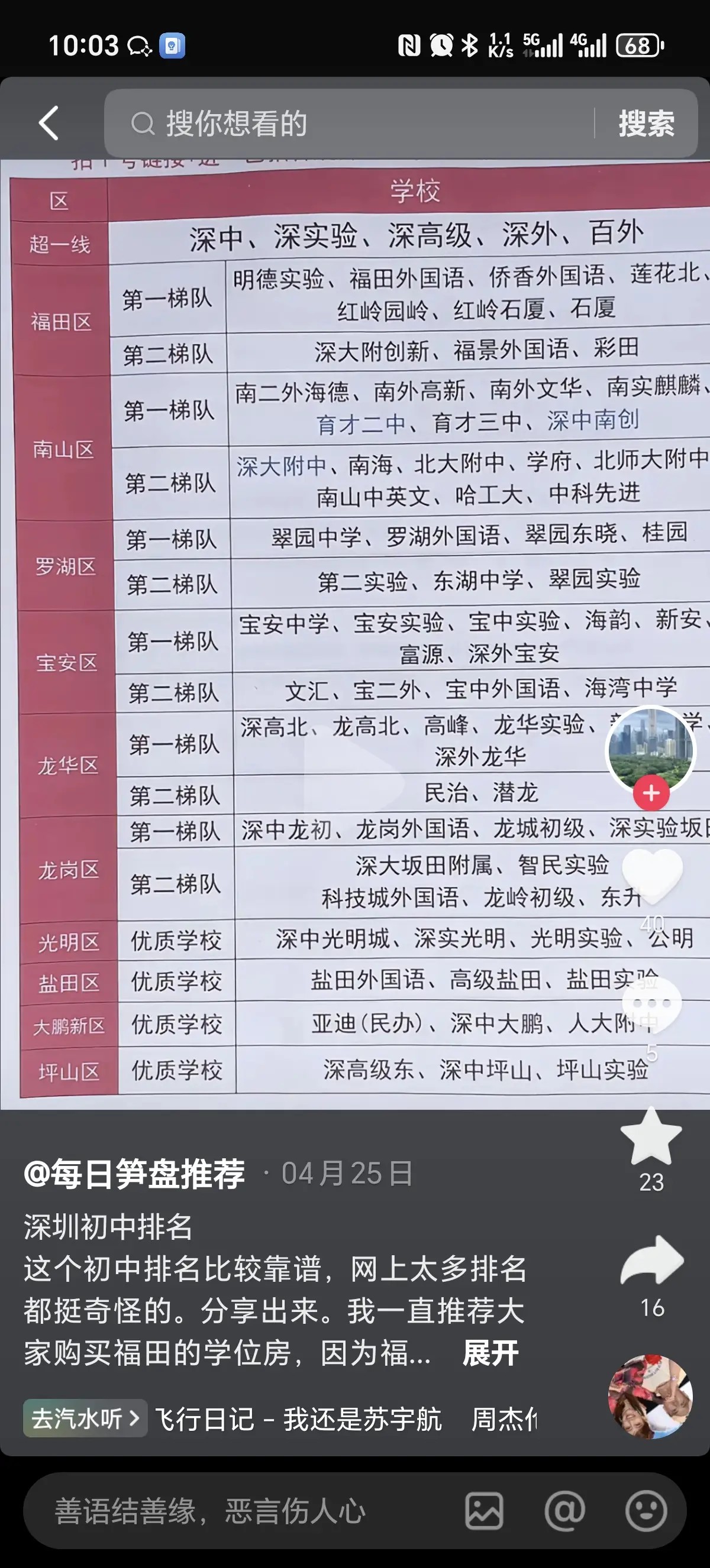Share the video via the arrow icon
The width and height of the screenshot is (710, 1568).
click(x=651, y=1260)
